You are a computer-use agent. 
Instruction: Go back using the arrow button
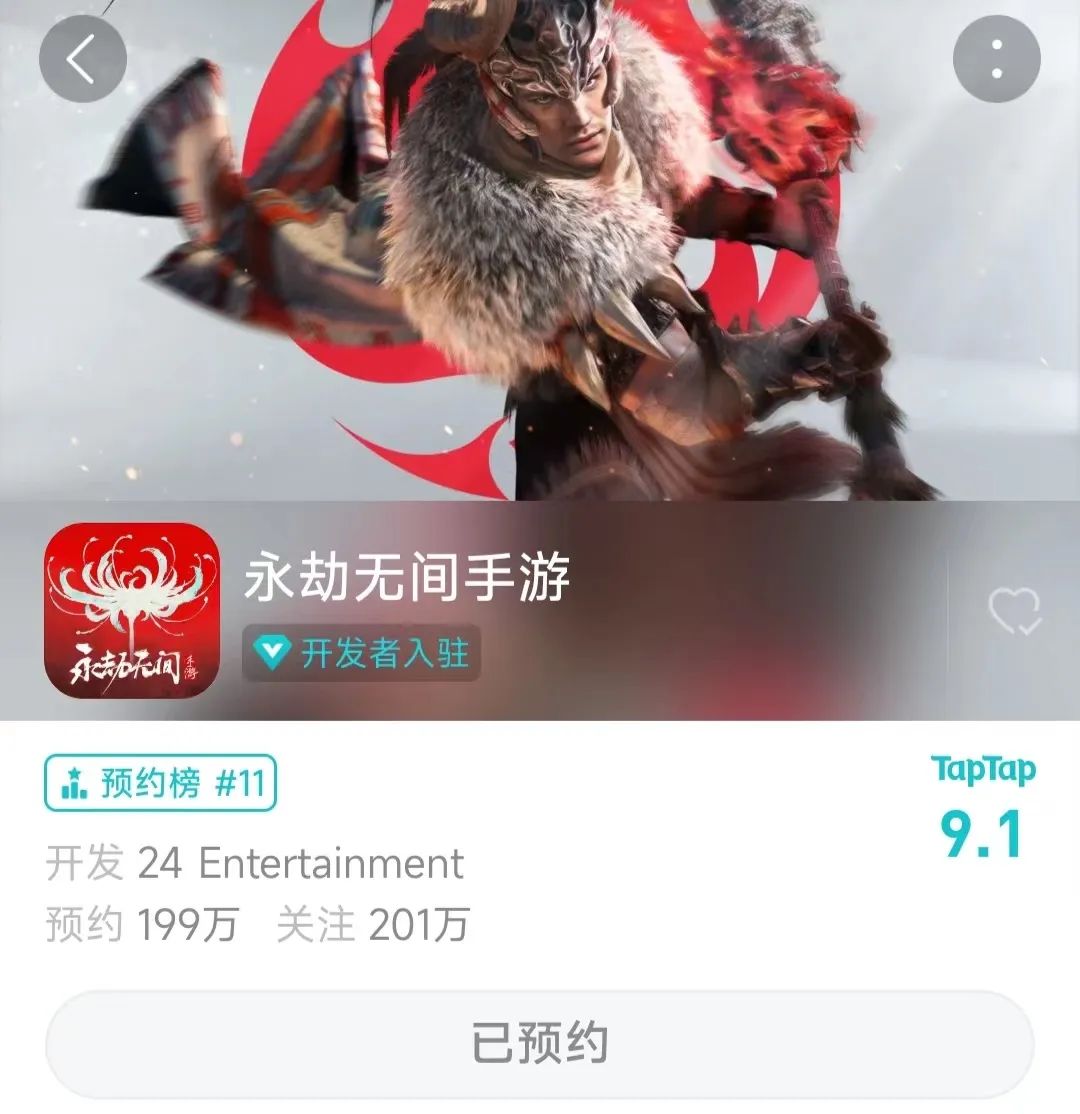click(82, 59)
